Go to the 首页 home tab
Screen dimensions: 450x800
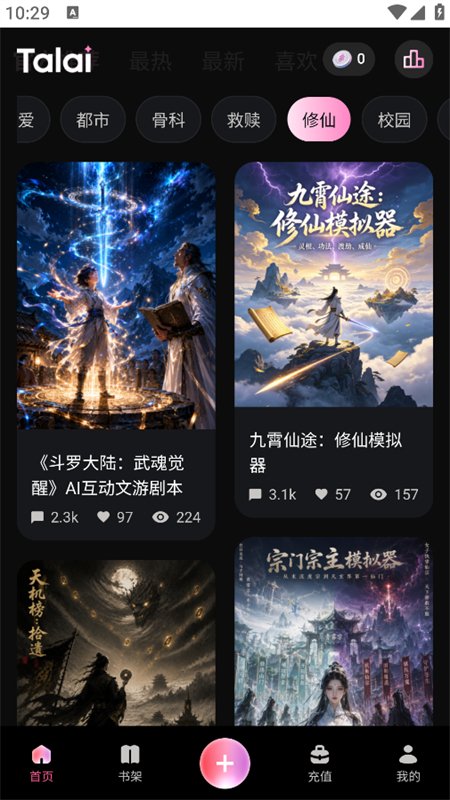tap(41, 763)
